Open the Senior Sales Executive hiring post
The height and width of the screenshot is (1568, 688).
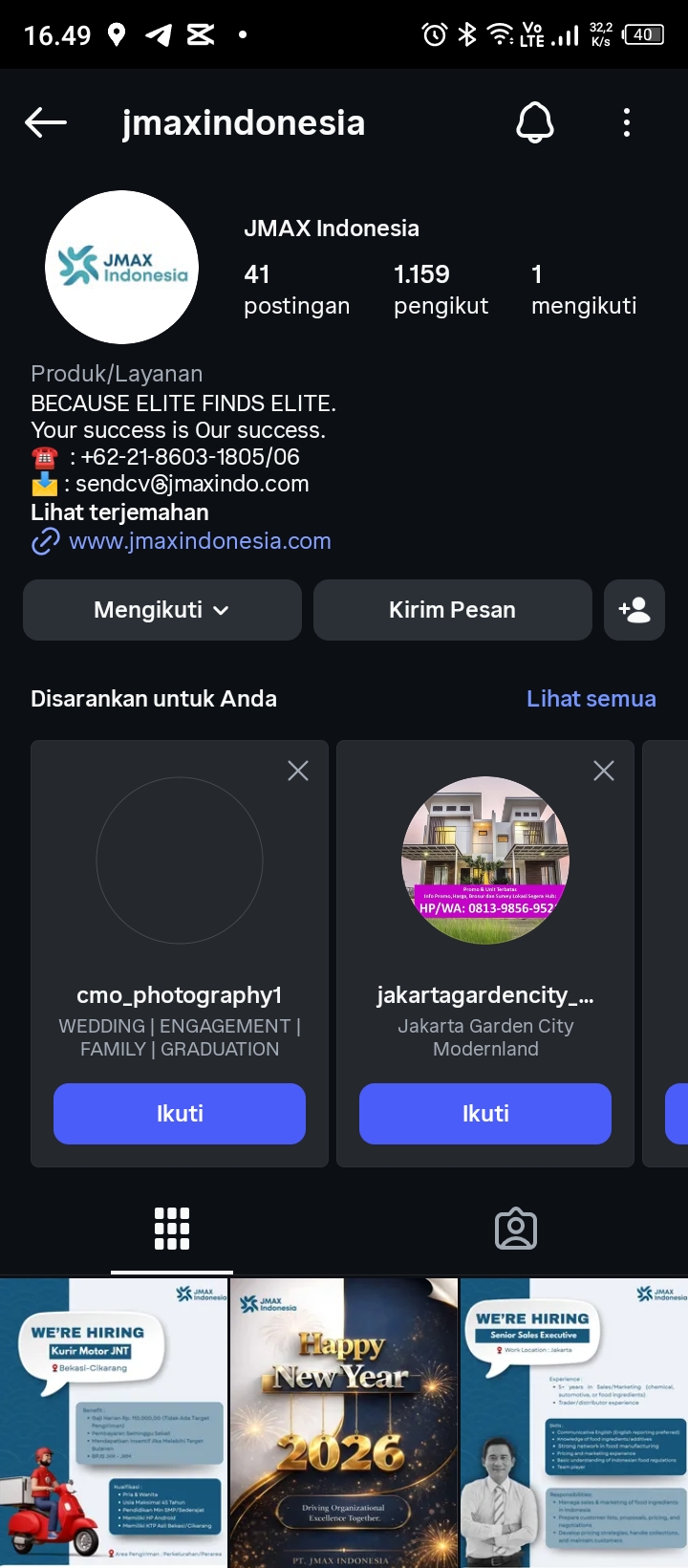tap(573, 1421)
